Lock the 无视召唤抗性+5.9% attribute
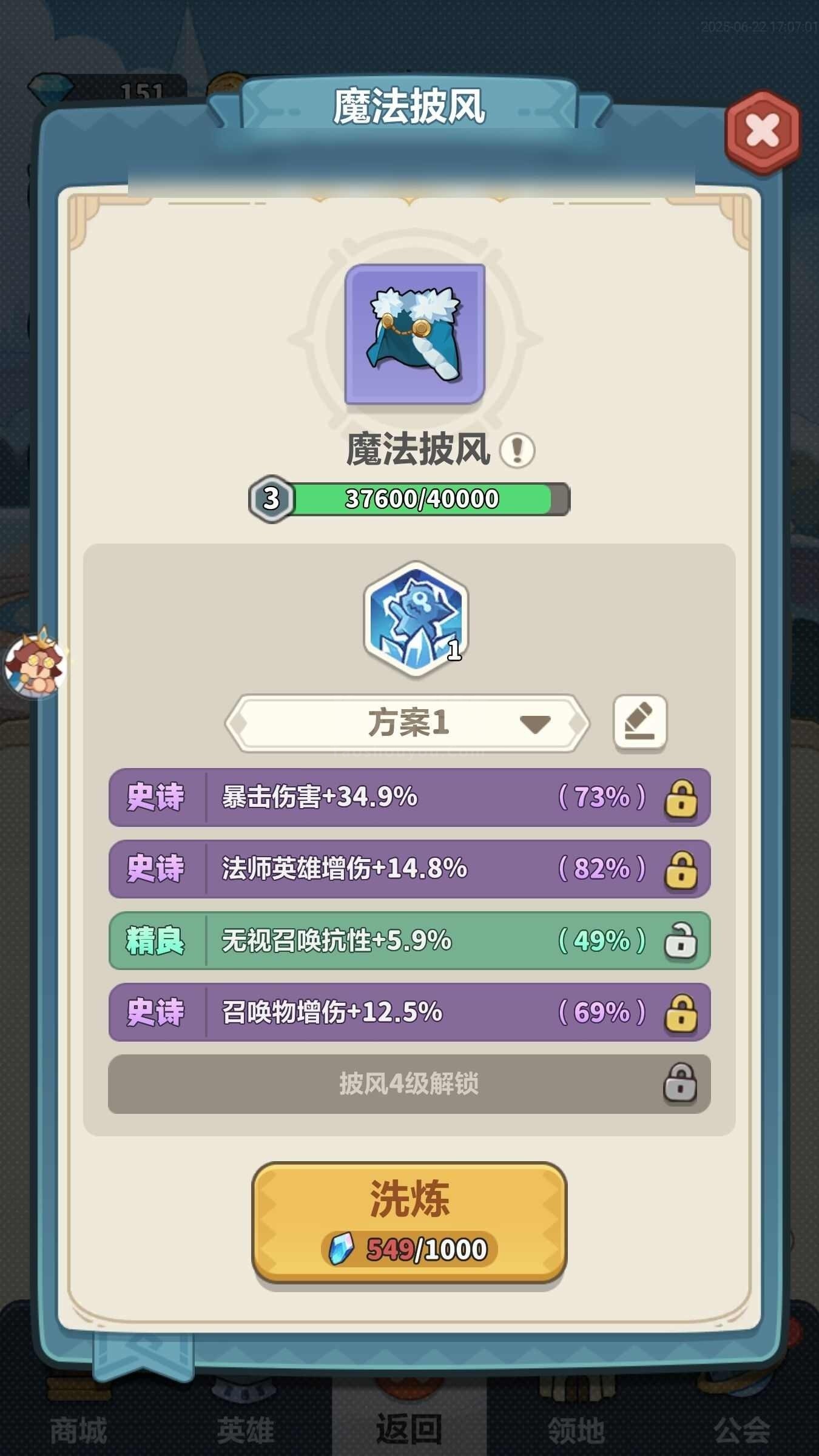Image resolution: width=819 pixels, height=1456 pixels. 681,941
